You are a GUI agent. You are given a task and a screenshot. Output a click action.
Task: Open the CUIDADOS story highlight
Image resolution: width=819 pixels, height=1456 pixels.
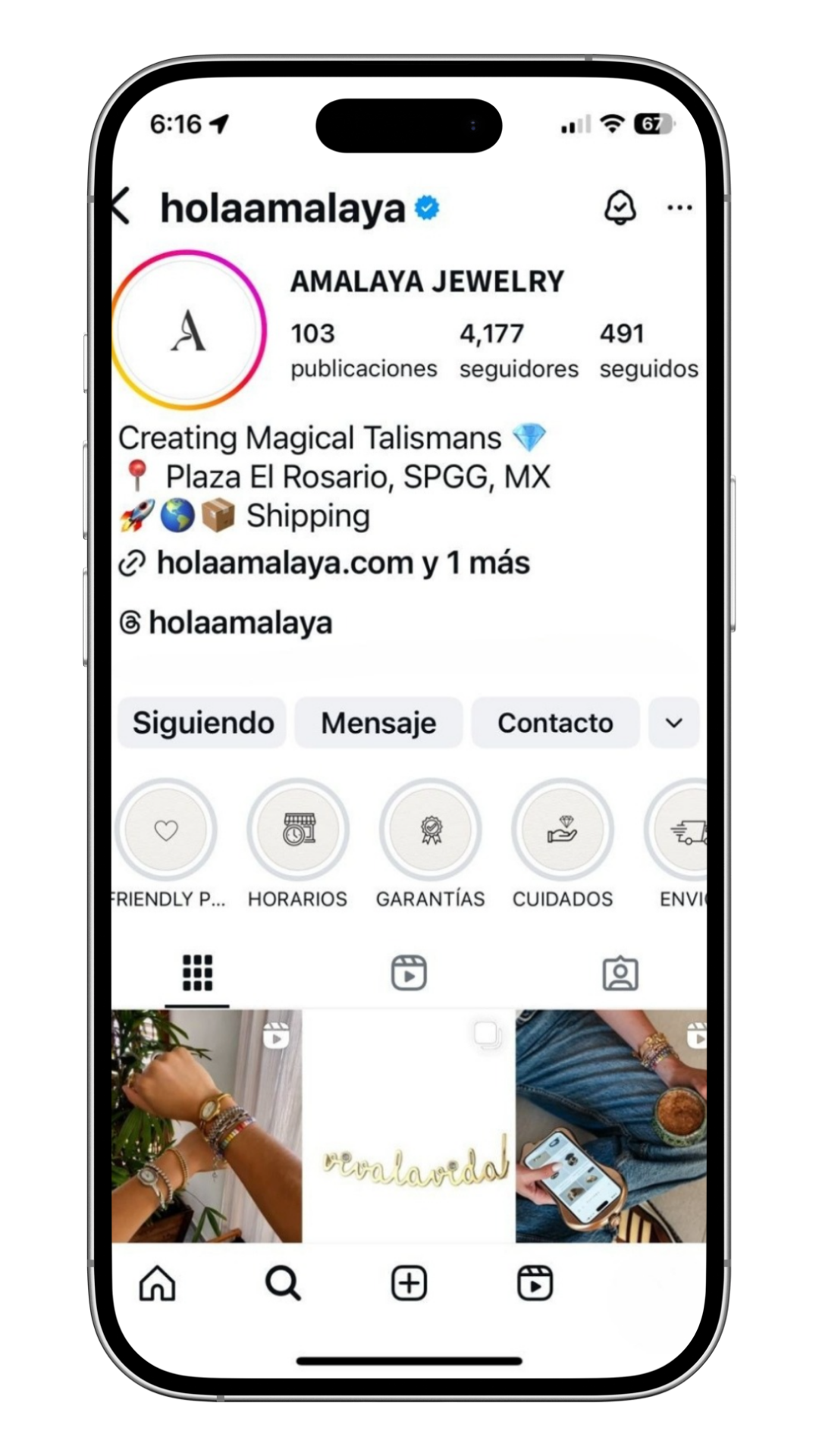pyautogui.click(x=562, y=830)
